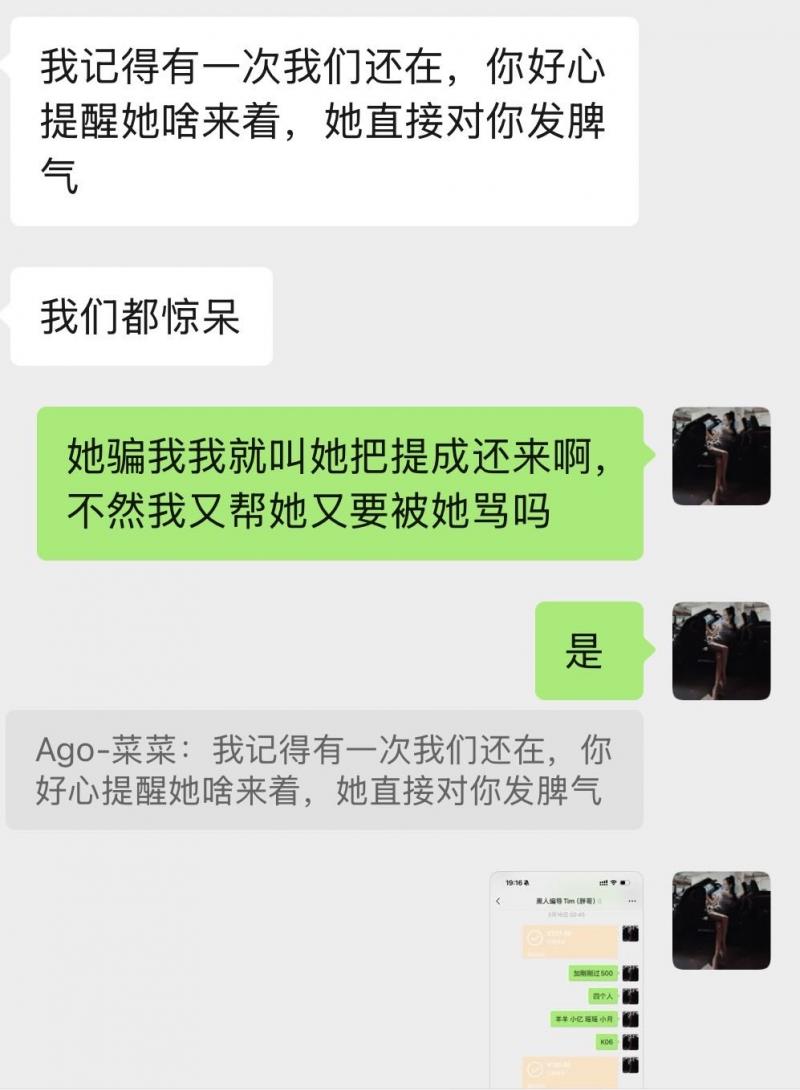Tap the quoted Ago-菜菜 message reference
This screenshot has width=800, height=1090.
click(x=324, y=770)
